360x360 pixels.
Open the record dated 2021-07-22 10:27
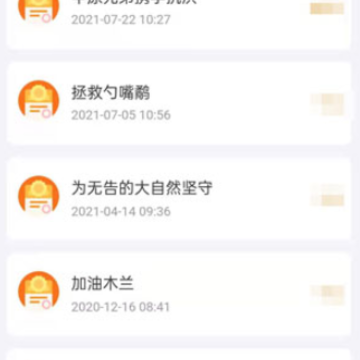(x=179, y=24)
